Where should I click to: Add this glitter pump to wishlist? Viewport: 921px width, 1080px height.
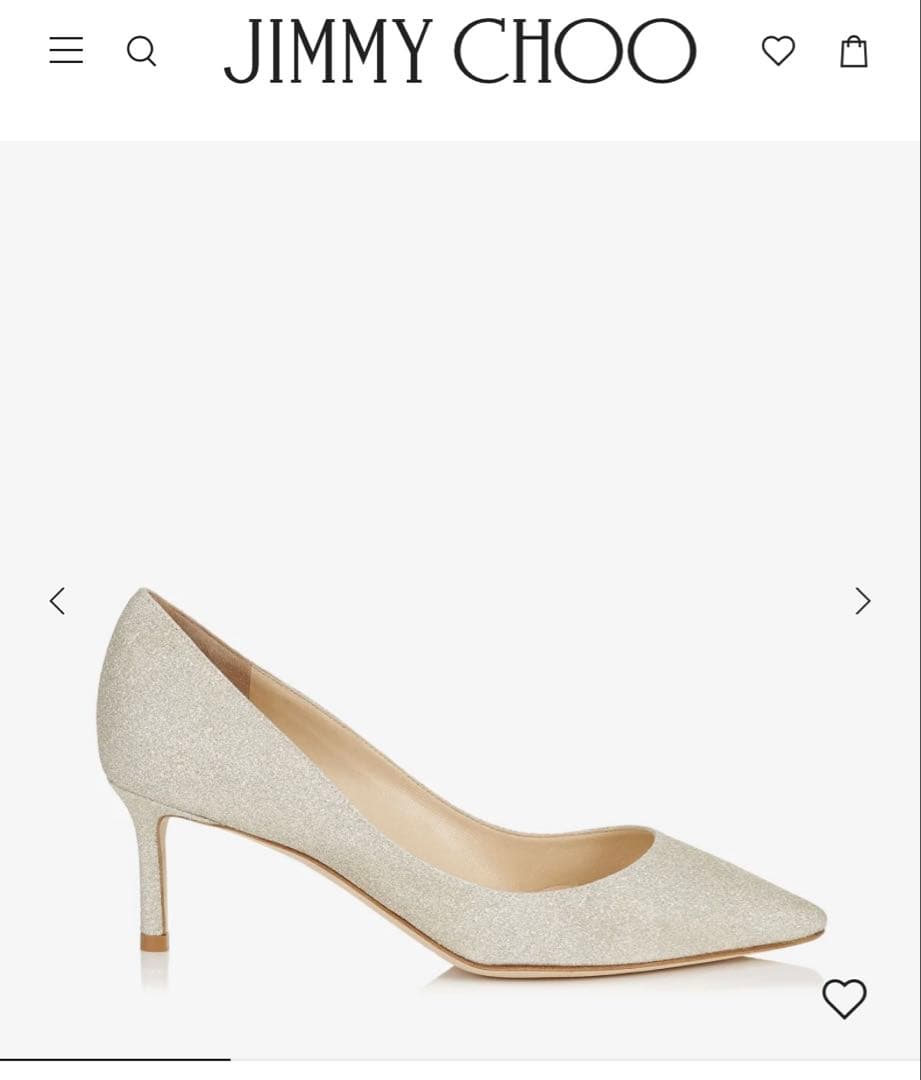(844, 998)
